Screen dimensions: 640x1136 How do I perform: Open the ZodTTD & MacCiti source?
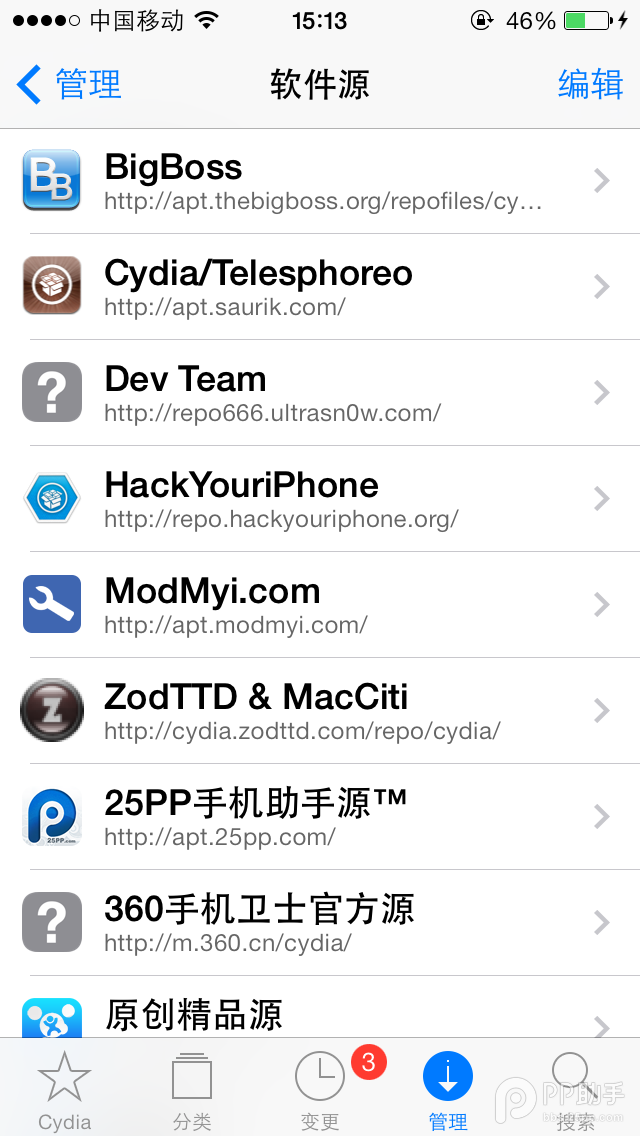pyautogui.click(x=320, y=711)
